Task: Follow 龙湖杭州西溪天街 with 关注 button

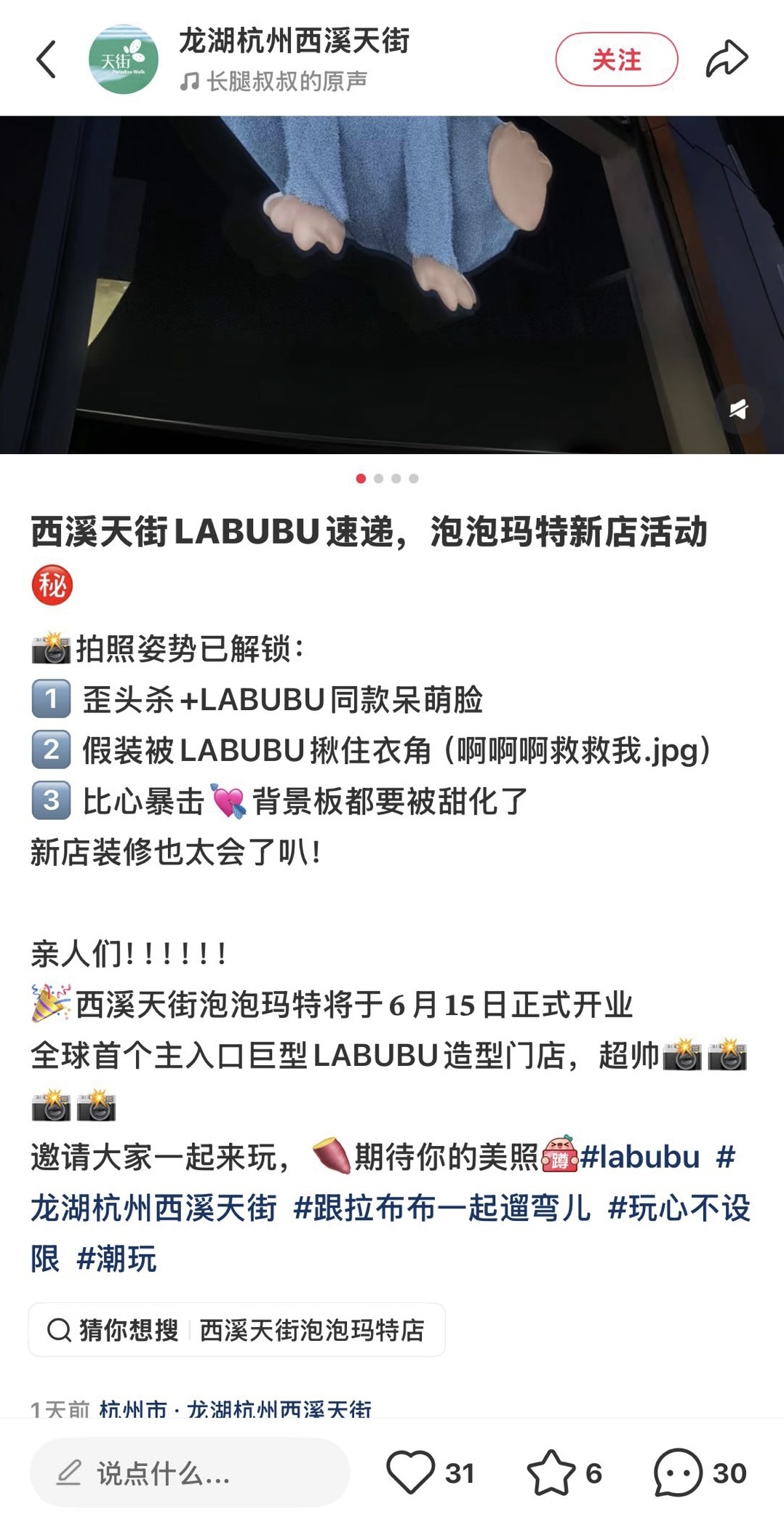Action: 616,59
